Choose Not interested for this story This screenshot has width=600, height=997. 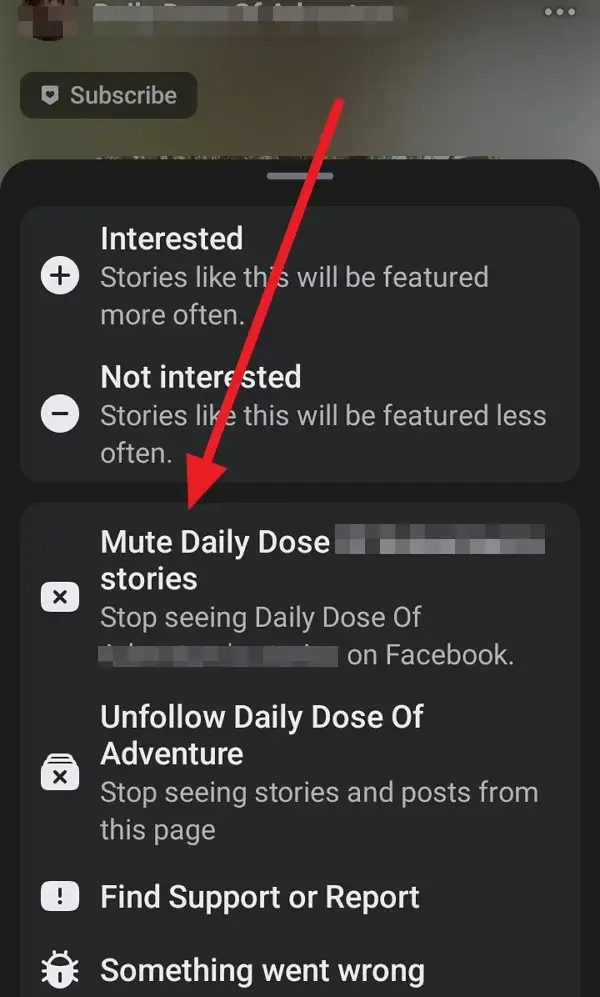[300, 413]
